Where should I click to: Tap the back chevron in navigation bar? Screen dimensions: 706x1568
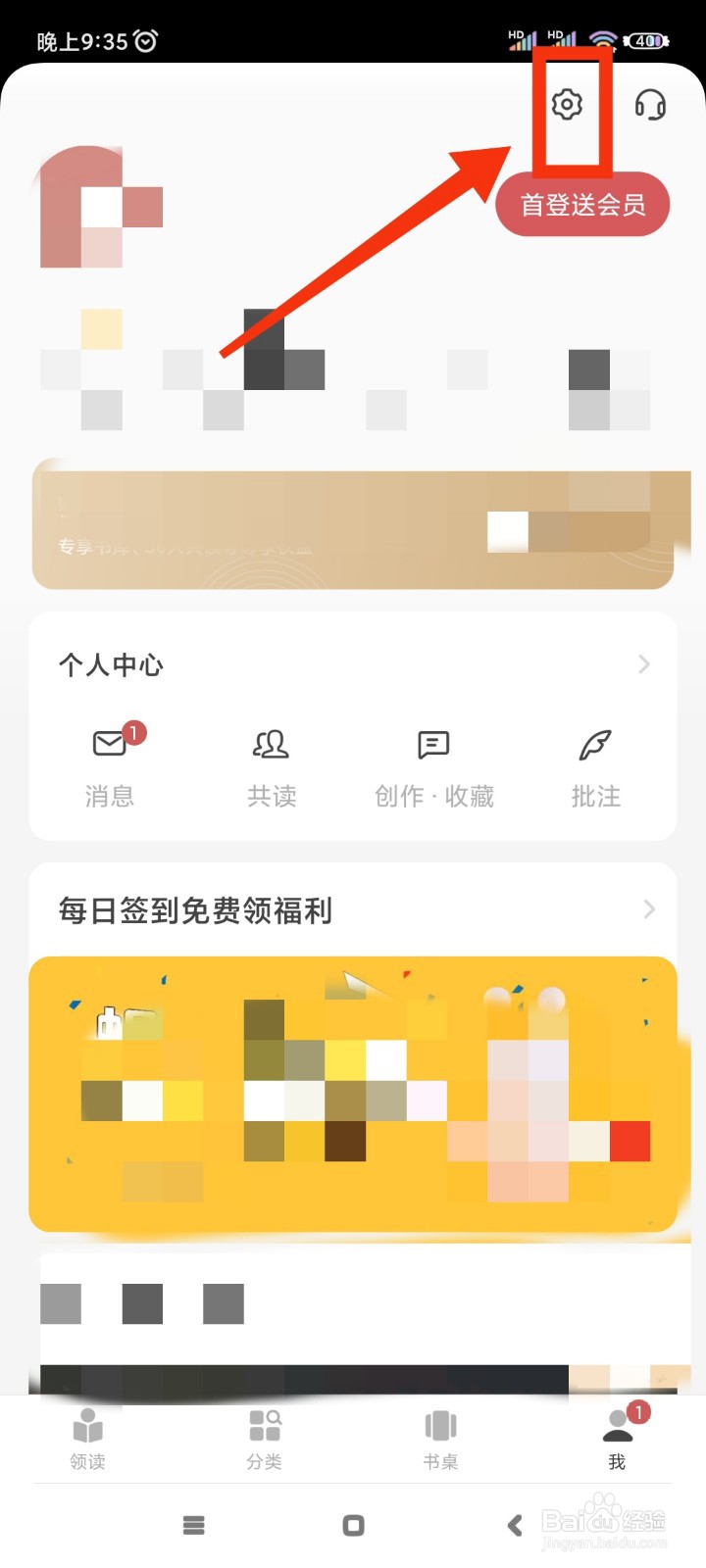(514, 1525)
